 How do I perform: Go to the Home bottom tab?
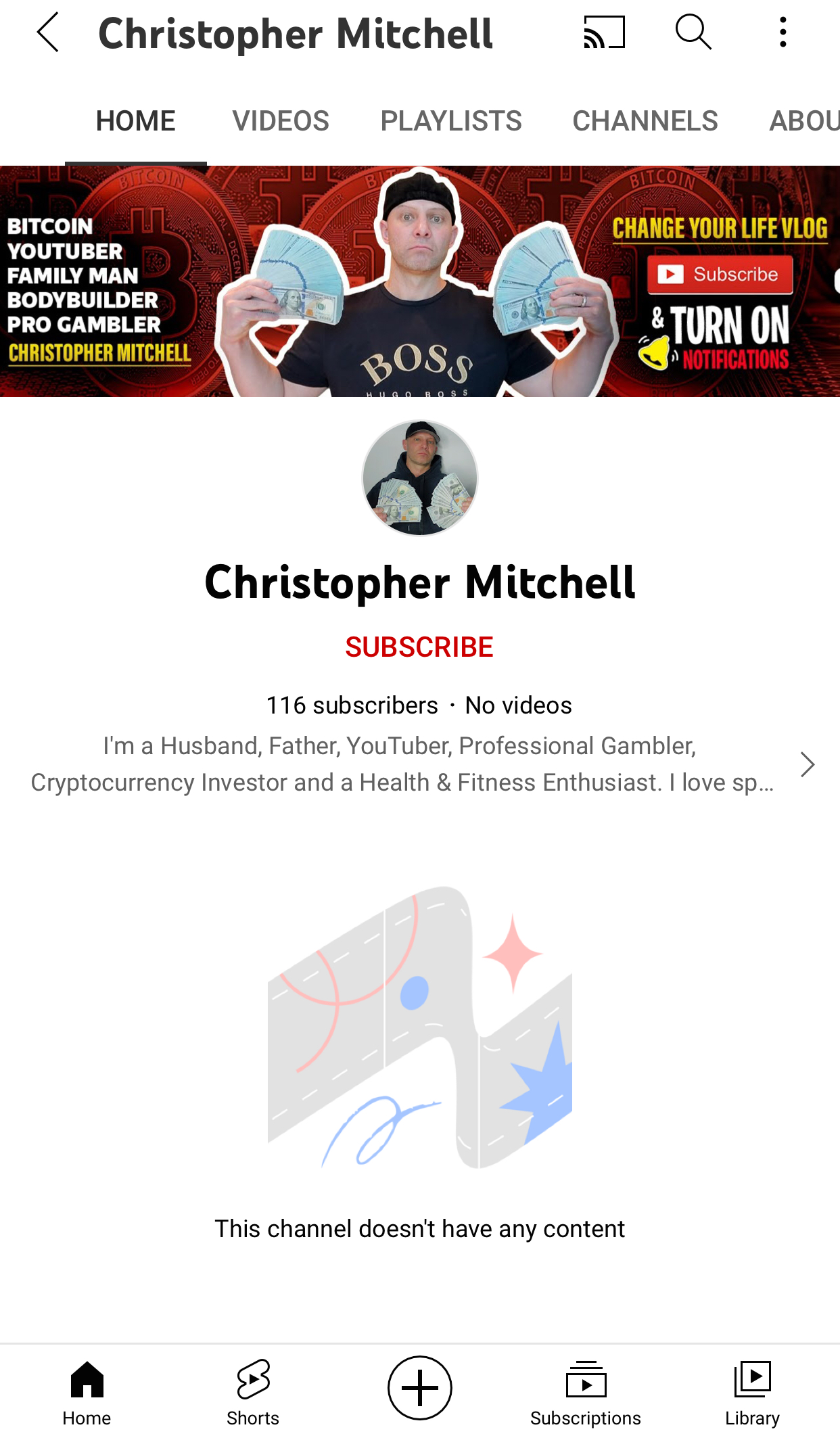(x=87, y=1393)
